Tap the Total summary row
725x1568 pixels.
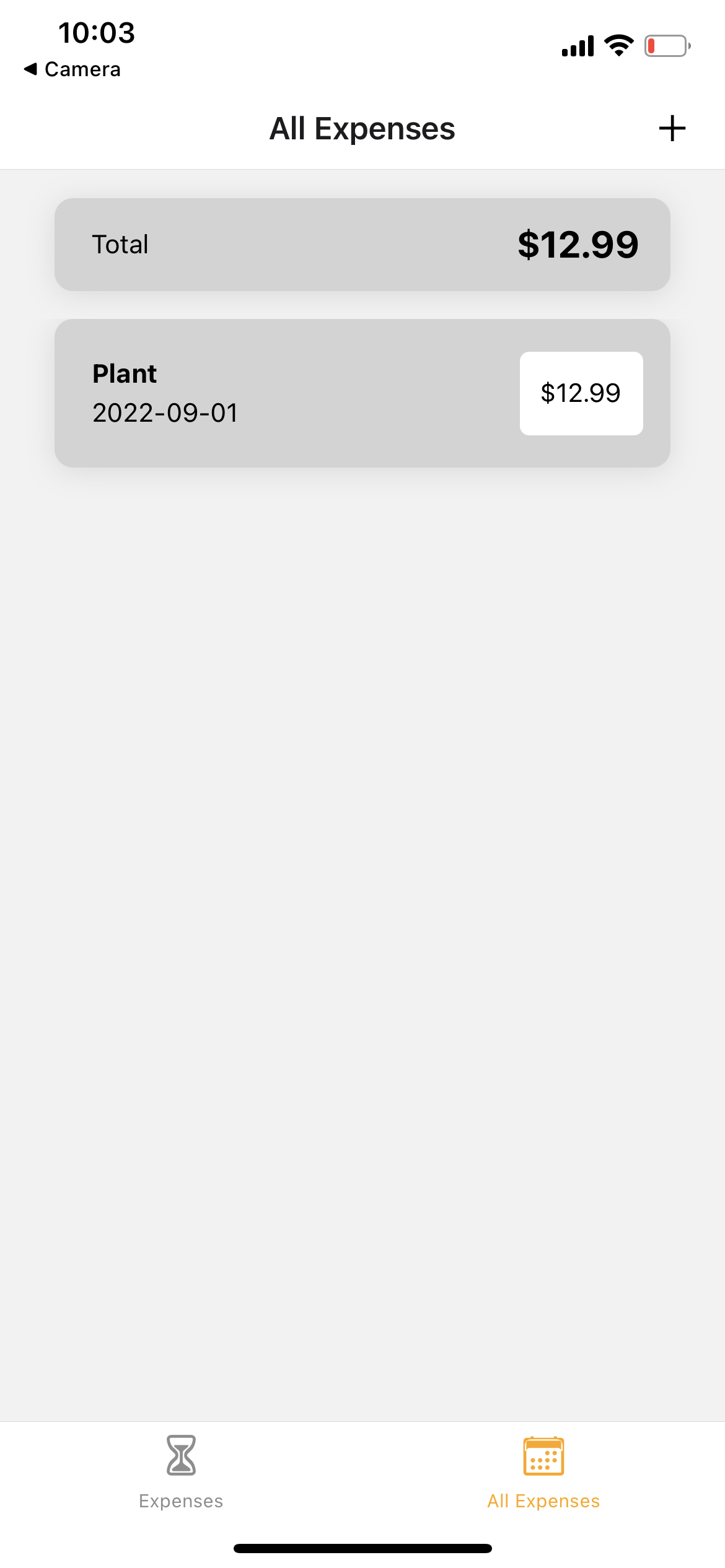tap(362, 244)
